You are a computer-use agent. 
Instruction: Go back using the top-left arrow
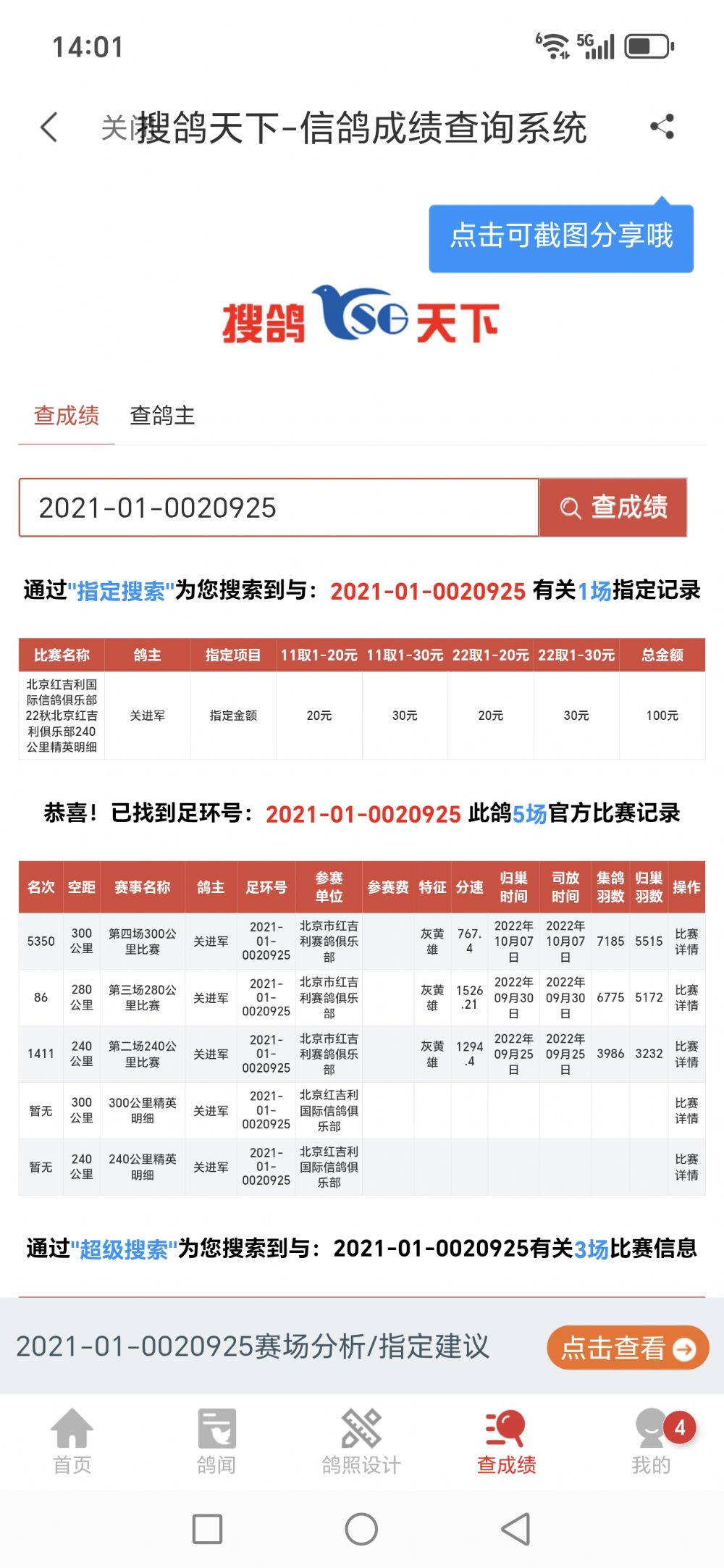[49, 127]
